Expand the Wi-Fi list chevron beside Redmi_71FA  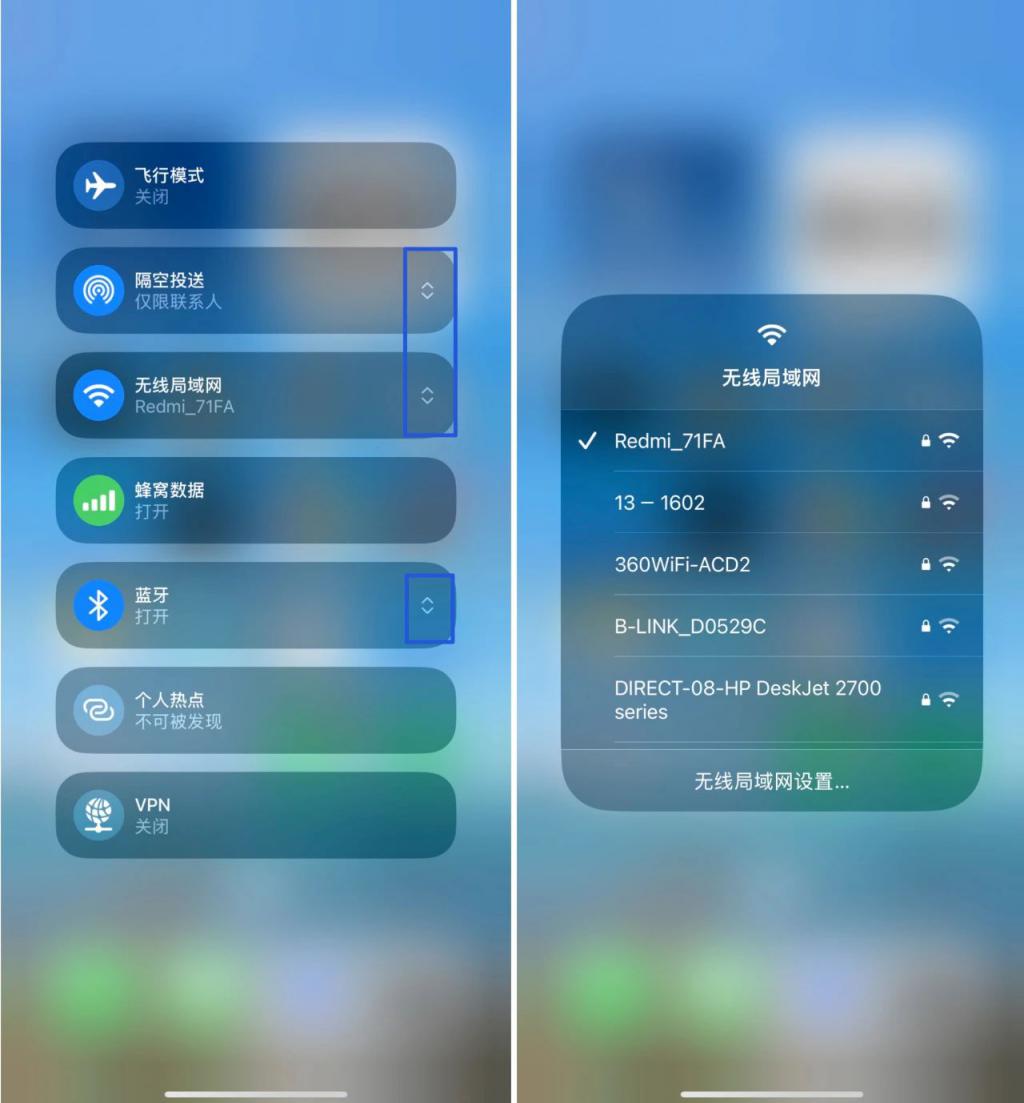(427, 396)
